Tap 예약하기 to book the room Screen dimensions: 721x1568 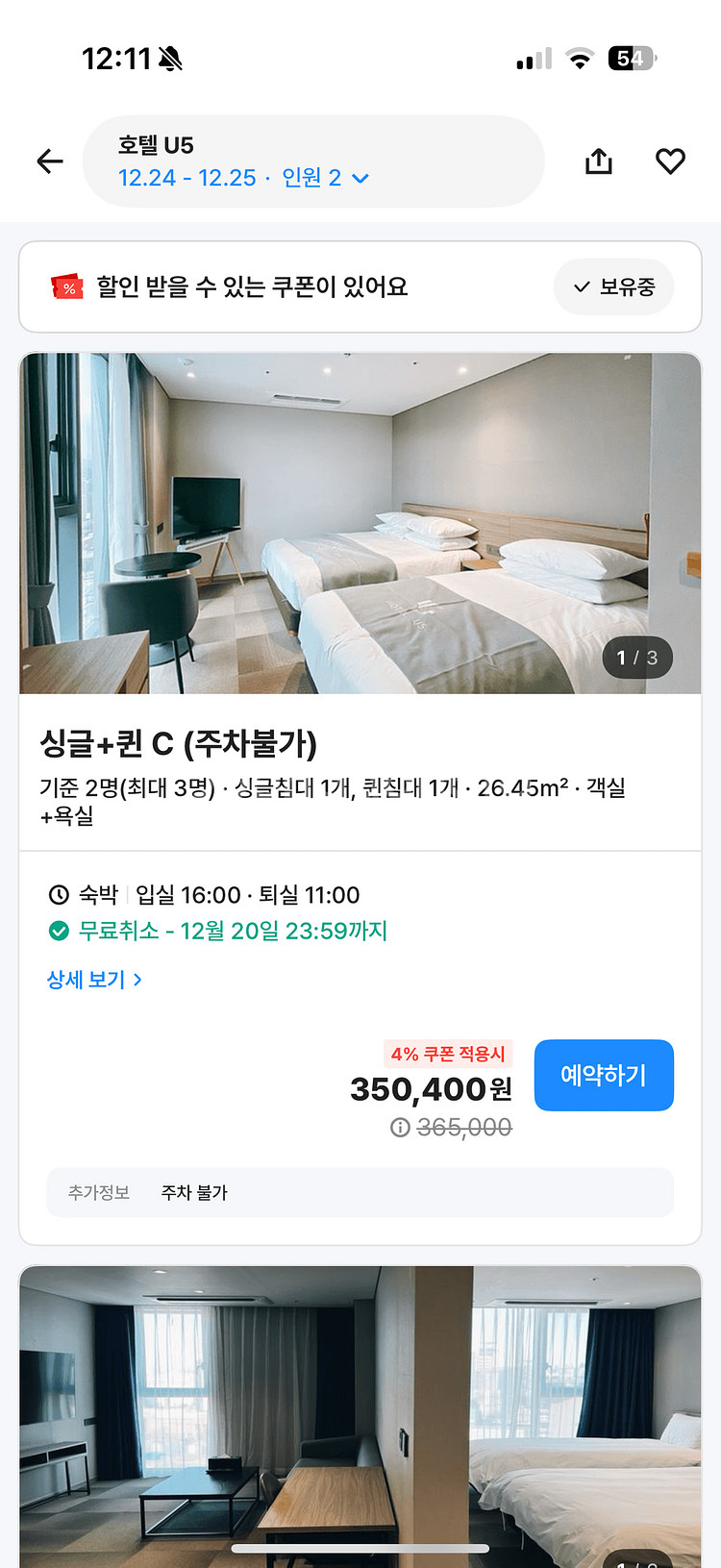pyautogui.click(x=603, y=1075)
